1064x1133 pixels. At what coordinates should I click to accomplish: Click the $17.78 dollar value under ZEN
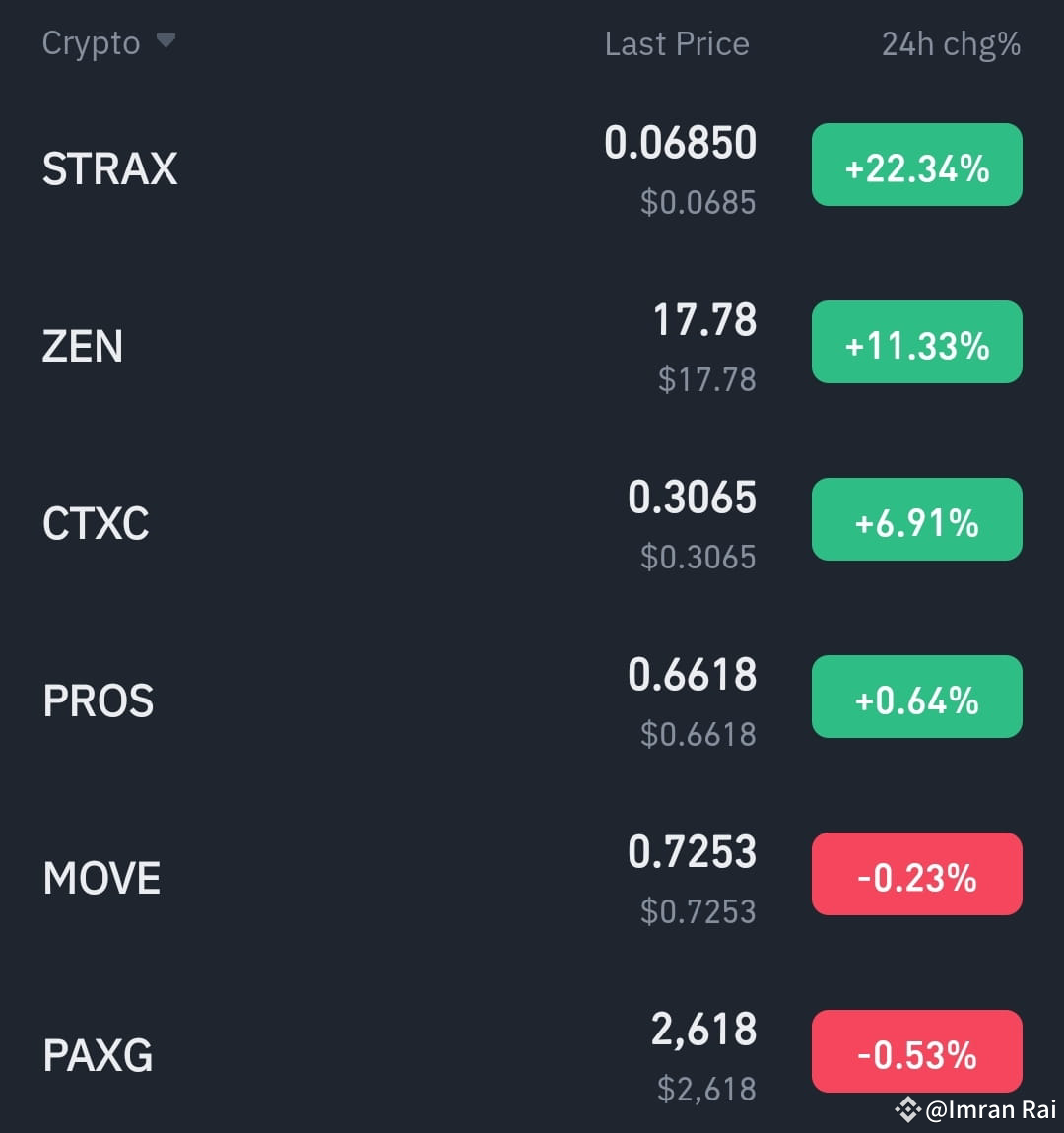tap(706, 379)
